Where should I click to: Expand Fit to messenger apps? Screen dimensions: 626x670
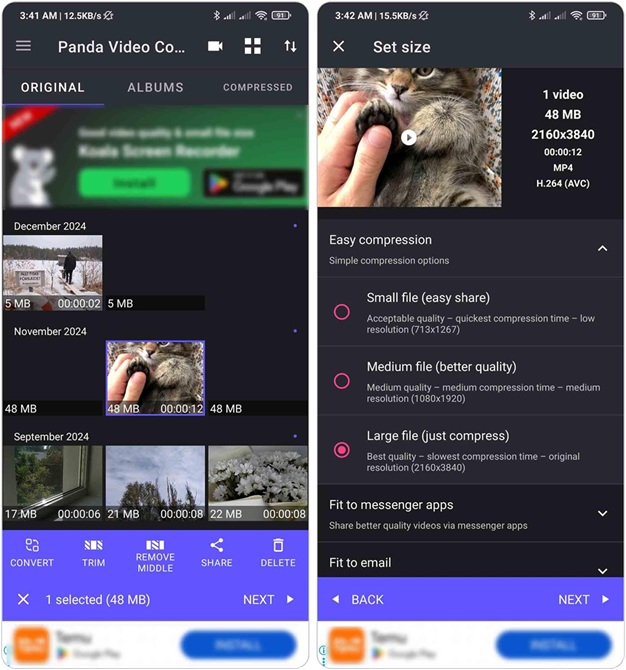click(602, 513)
